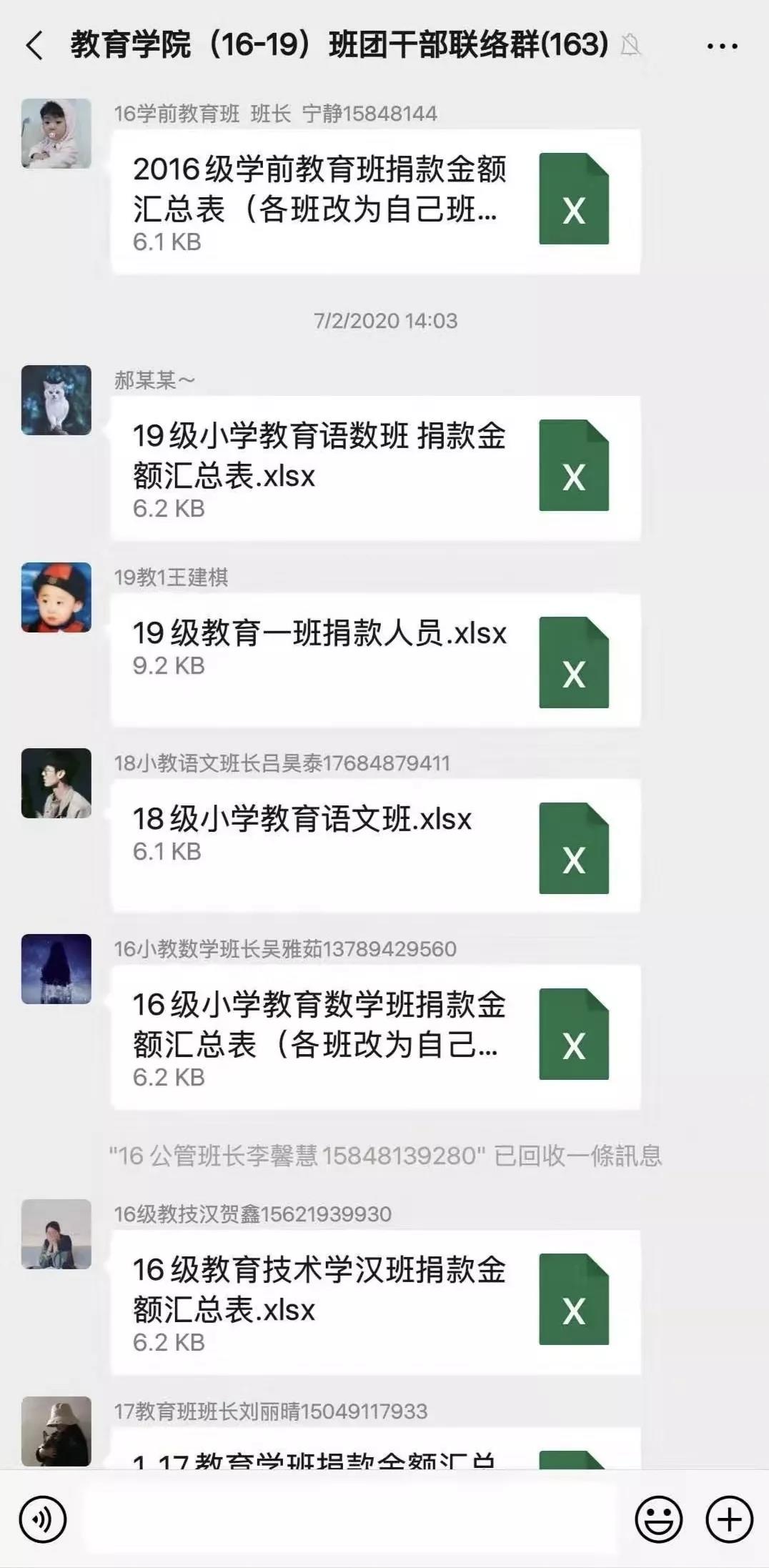Image resolution: width=769 pixels, height=1568 pixels.
Task: Open the 2016级学前教育班捐款金额汇总表 file
Action: 375,201
